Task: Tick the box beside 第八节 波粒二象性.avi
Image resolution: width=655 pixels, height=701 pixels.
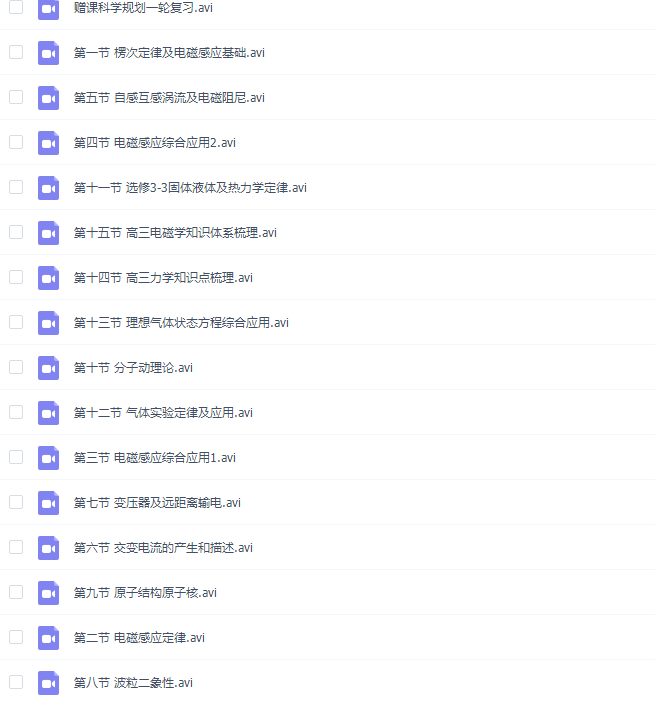Action: pos(16,682)
